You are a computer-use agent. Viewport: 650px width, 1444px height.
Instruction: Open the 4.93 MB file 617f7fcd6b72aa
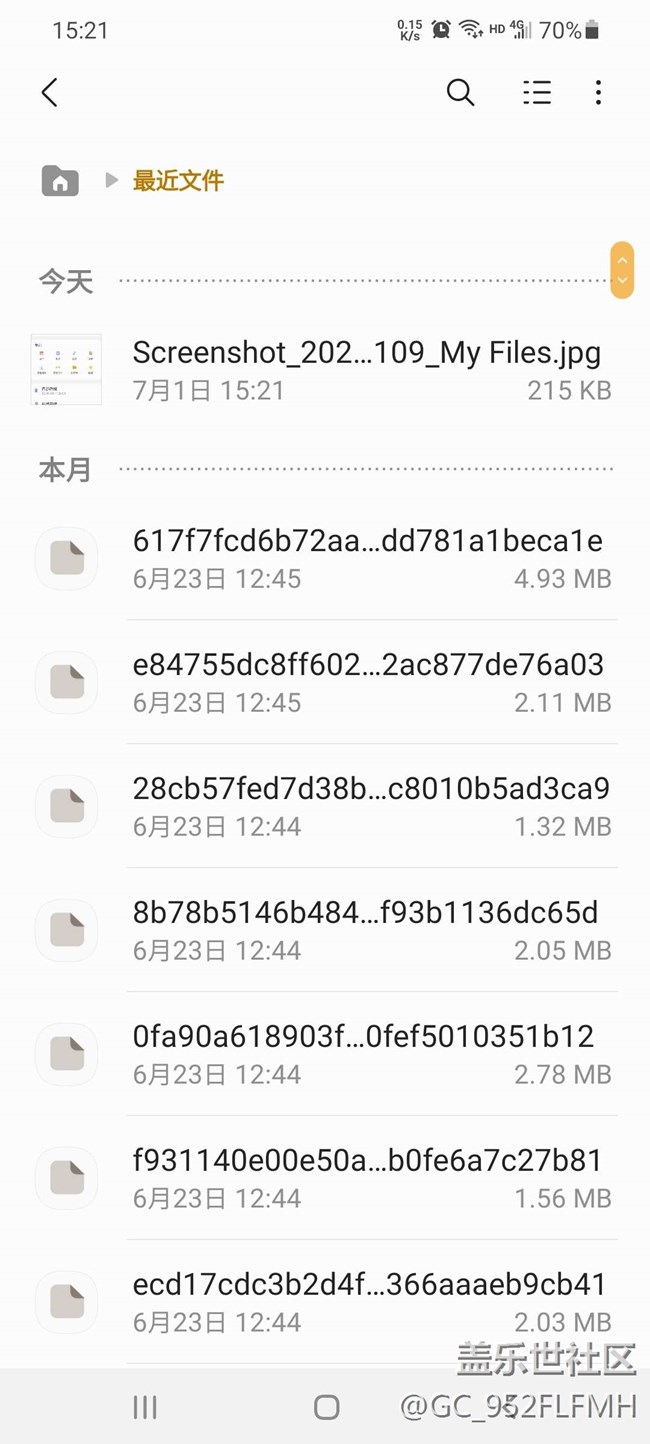[x=325, y=558]
